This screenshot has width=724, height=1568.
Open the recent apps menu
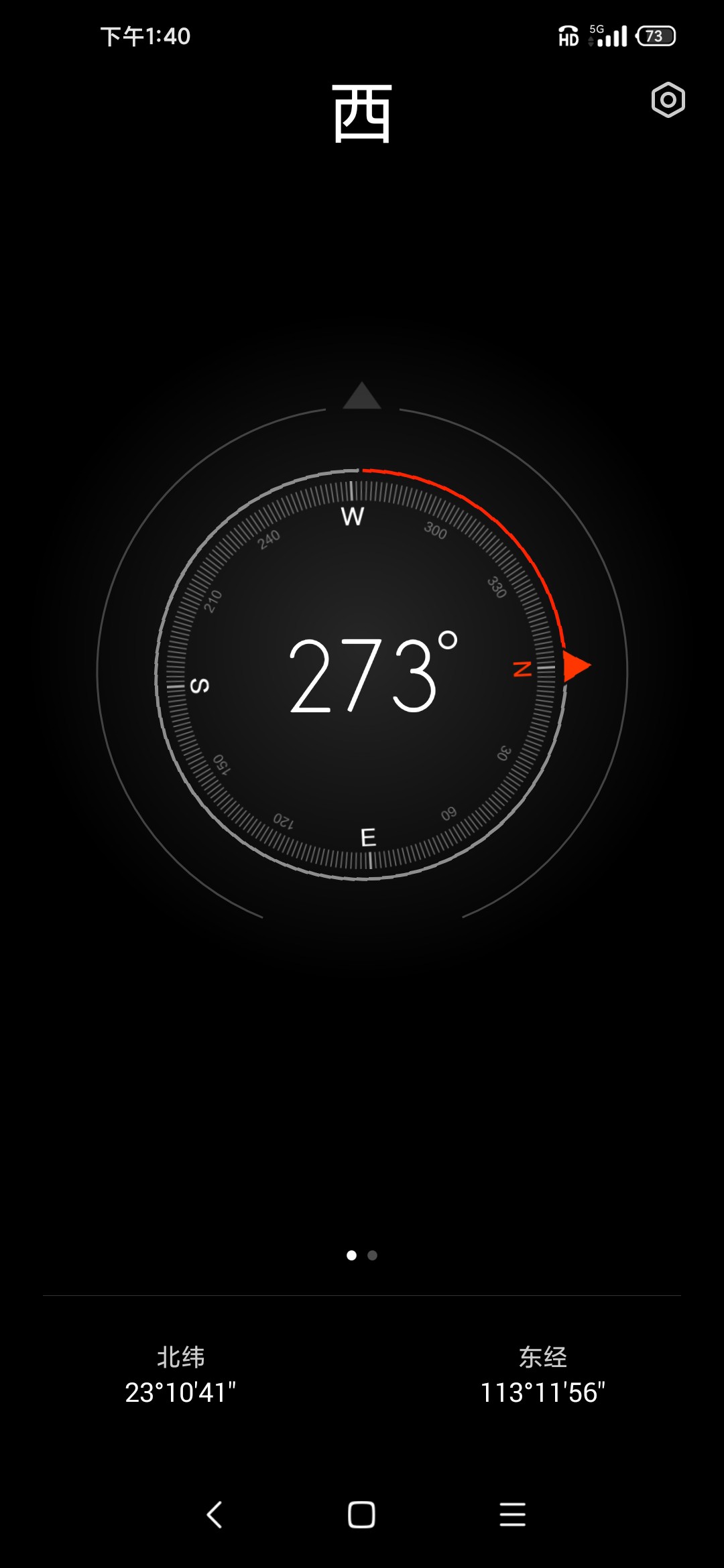tap(512, 1514)
